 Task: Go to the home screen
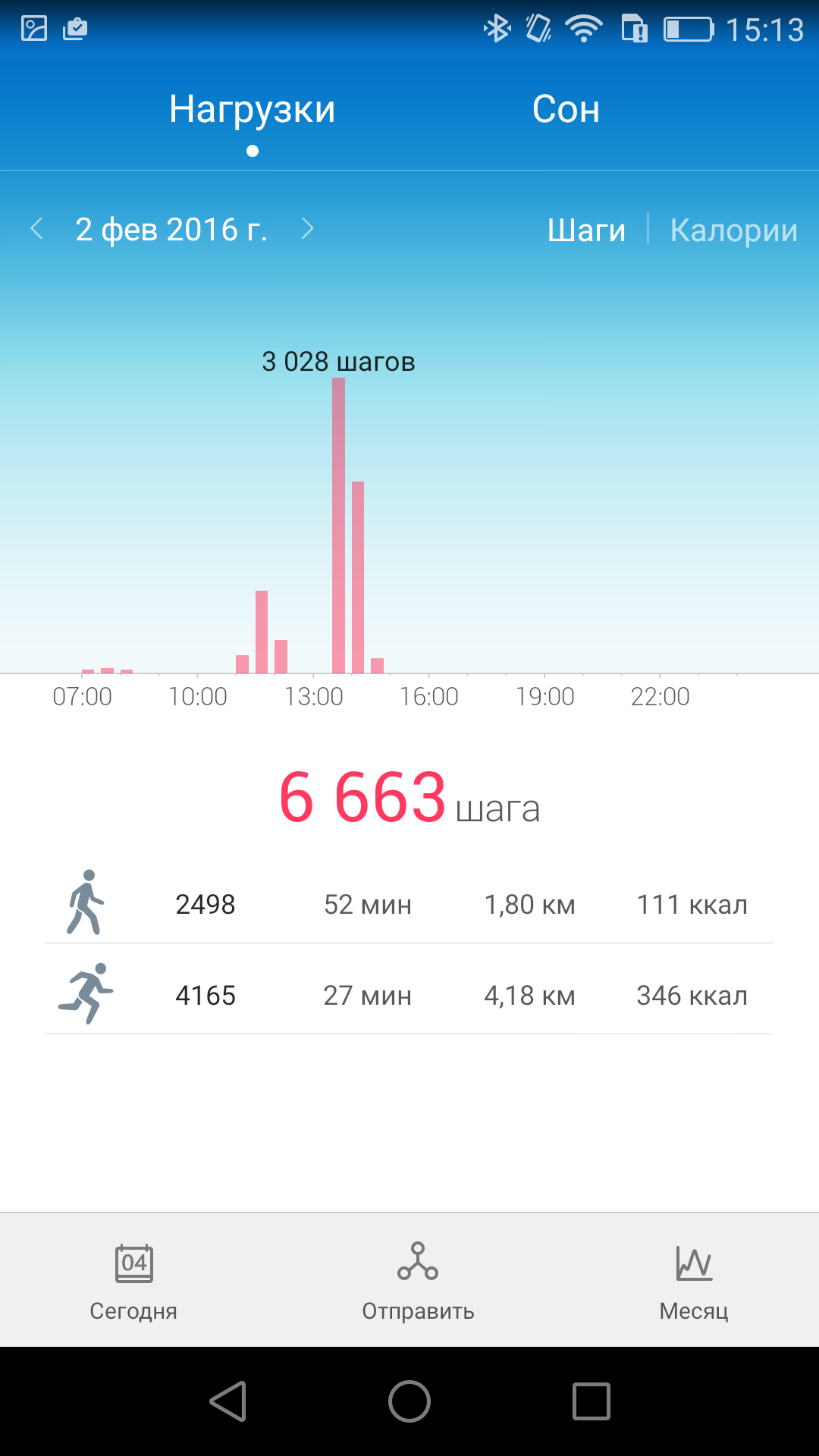(409, 1401)
